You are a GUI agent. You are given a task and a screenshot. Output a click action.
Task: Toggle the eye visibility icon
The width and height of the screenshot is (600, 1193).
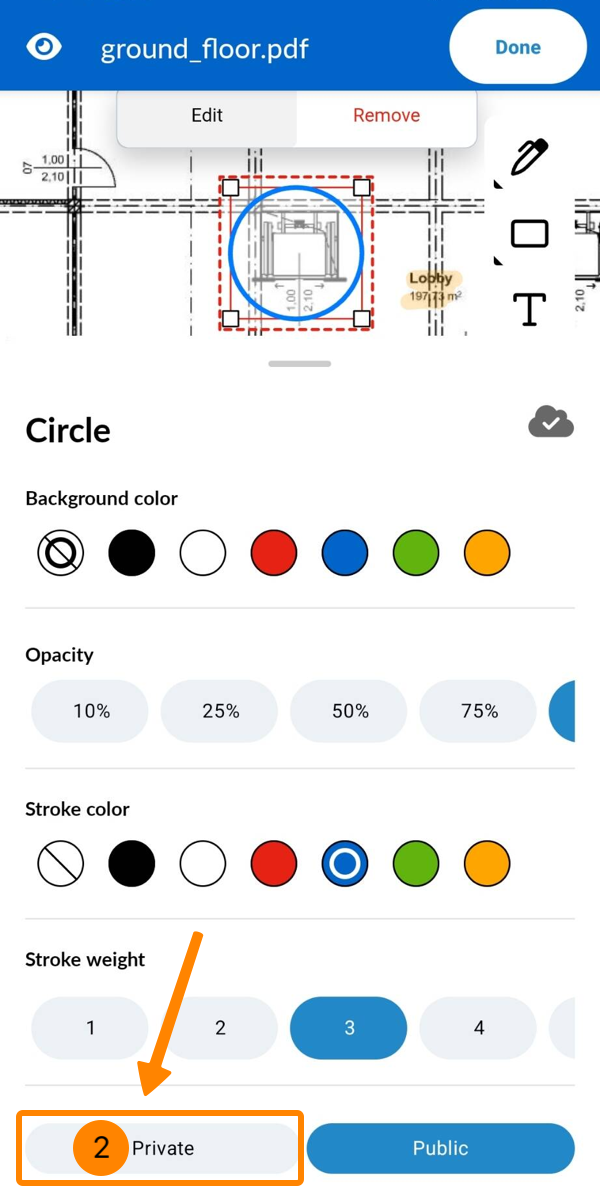click(x=44, y=47)
